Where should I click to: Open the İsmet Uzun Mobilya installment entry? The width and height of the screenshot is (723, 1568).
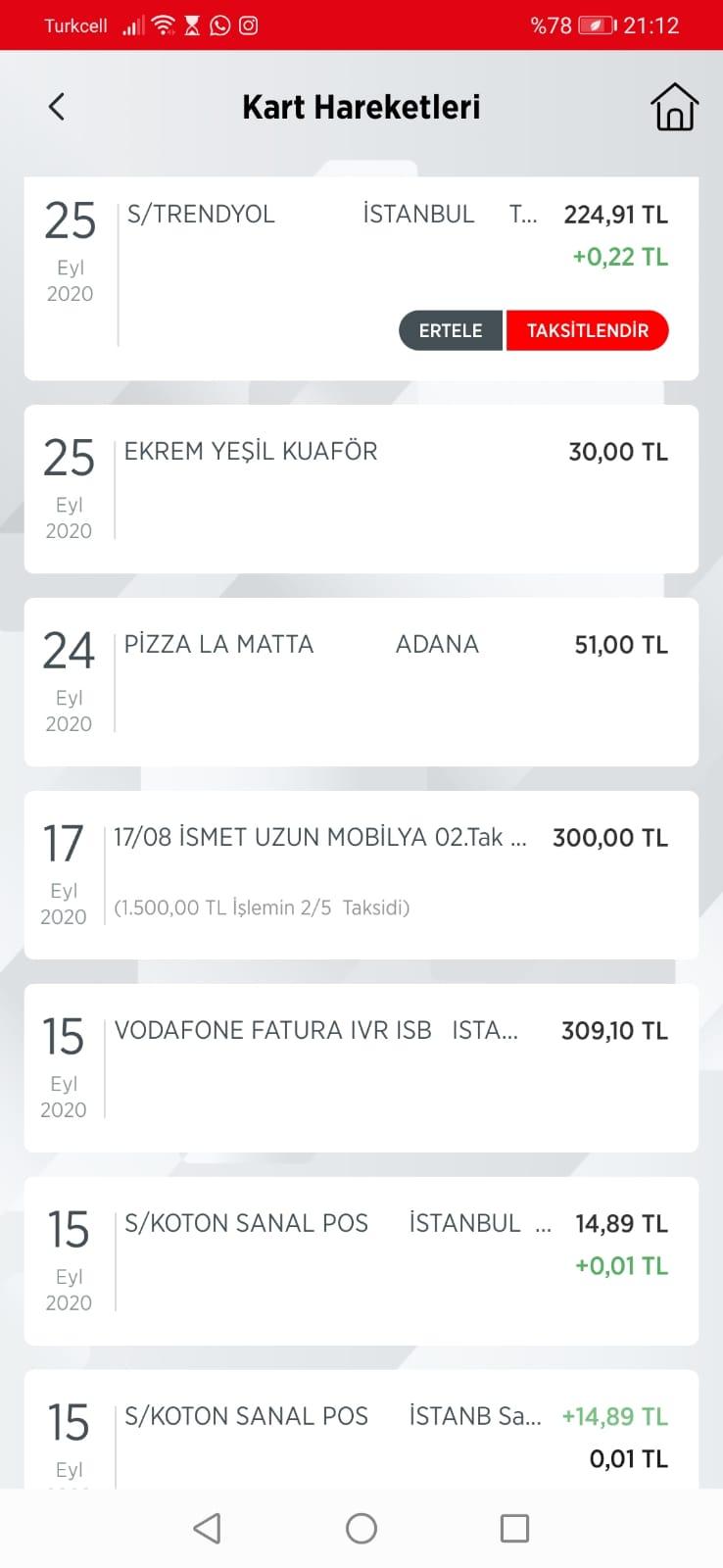pos(361,875)
